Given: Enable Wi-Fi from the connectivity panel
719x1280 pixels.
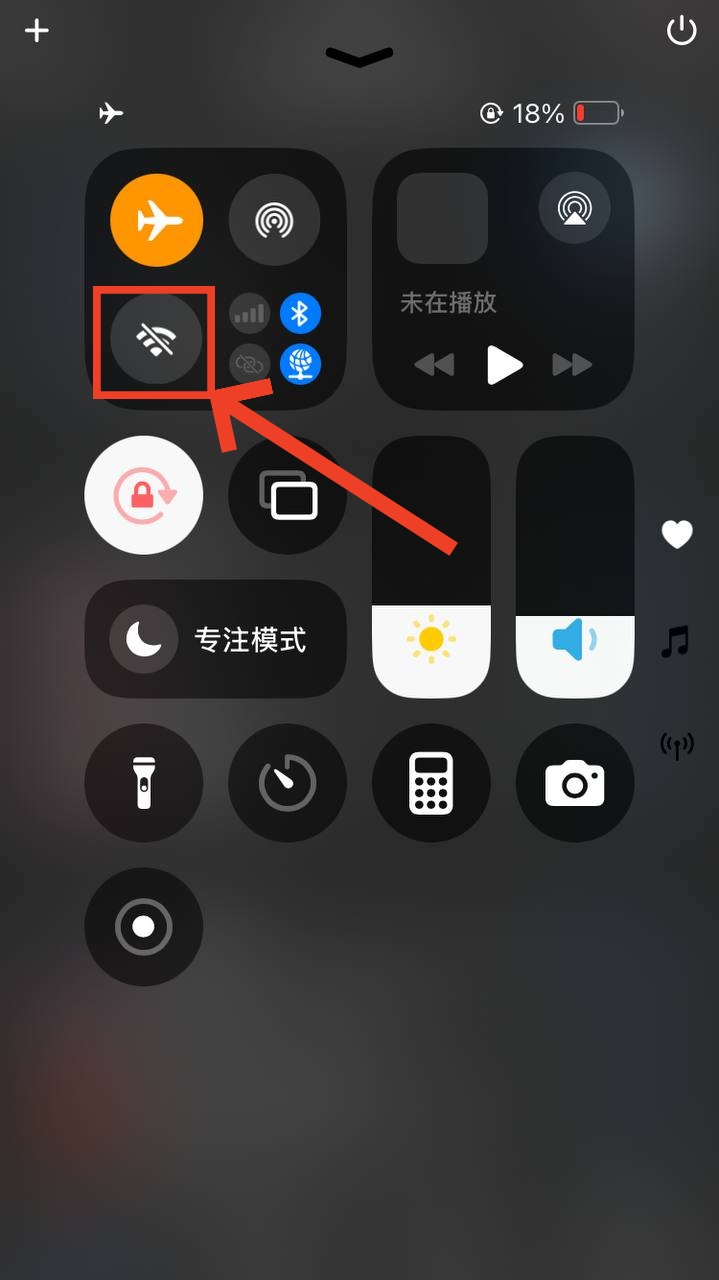Looking at the screenshot, I should [156, 341].
